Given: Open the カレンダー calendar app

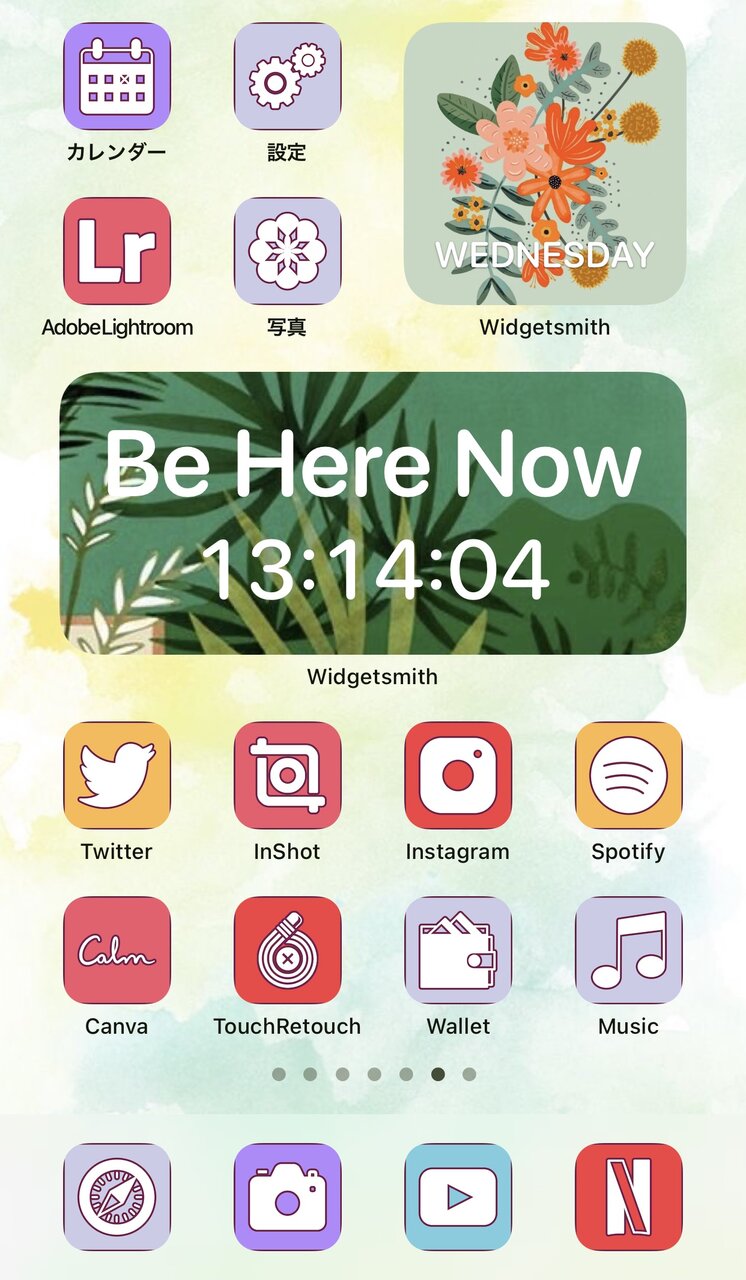Looking at the screenshot, I should click(x=117, y=77).
